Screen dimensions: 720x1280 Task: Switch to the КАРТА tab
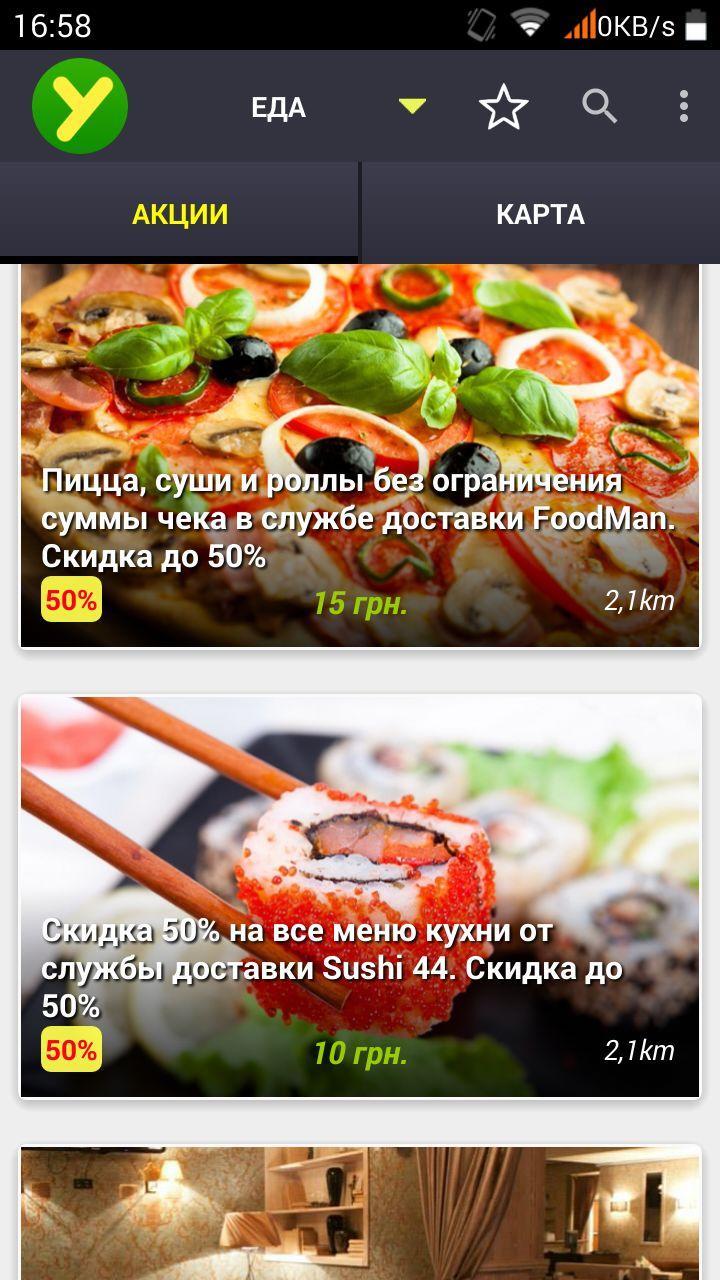click(x=540, y=214)
